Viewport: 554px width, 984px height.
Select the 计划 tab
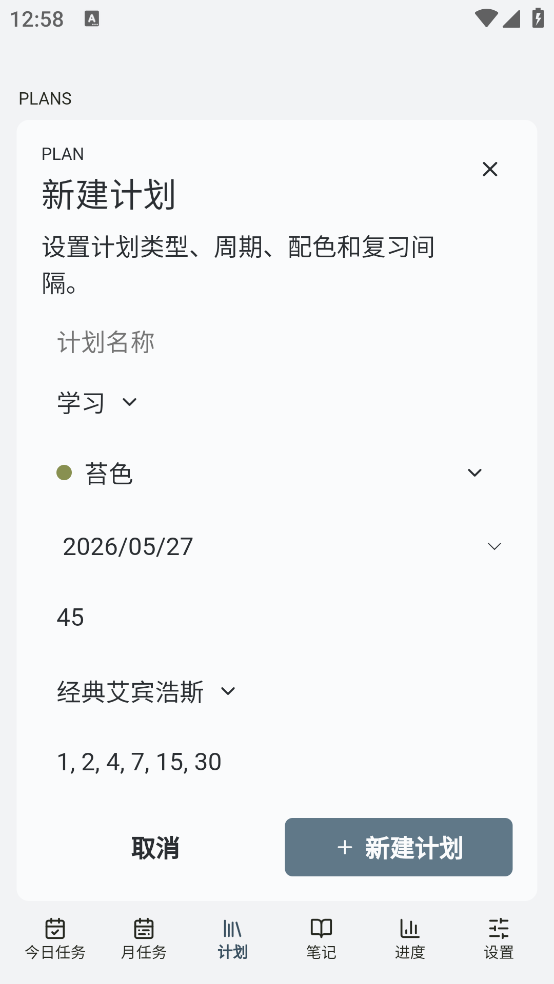[x=232, y=939]
